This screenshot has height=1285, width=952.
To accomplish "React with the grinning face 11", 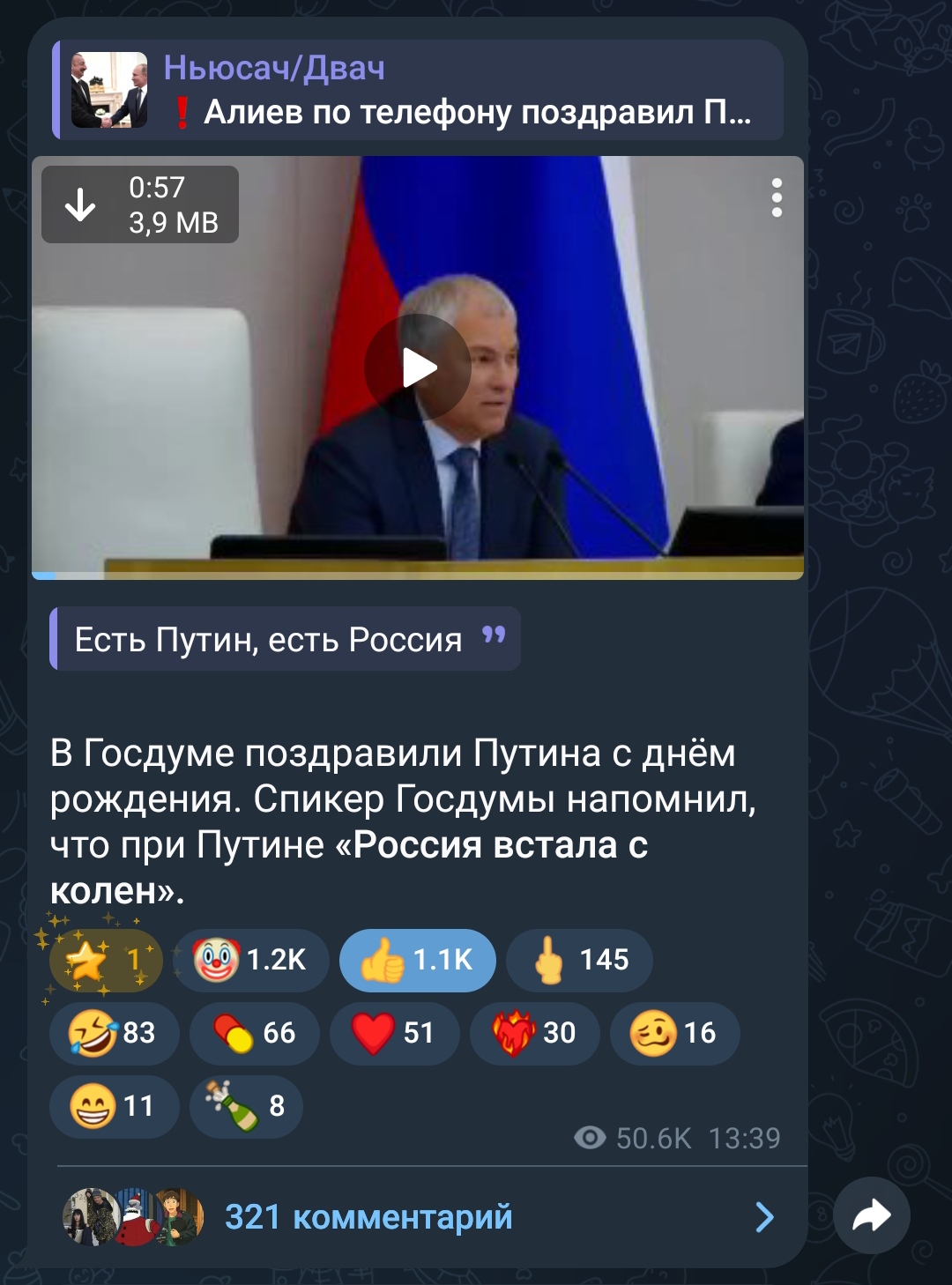I will pyautogui.click(x=114, y=1106).
